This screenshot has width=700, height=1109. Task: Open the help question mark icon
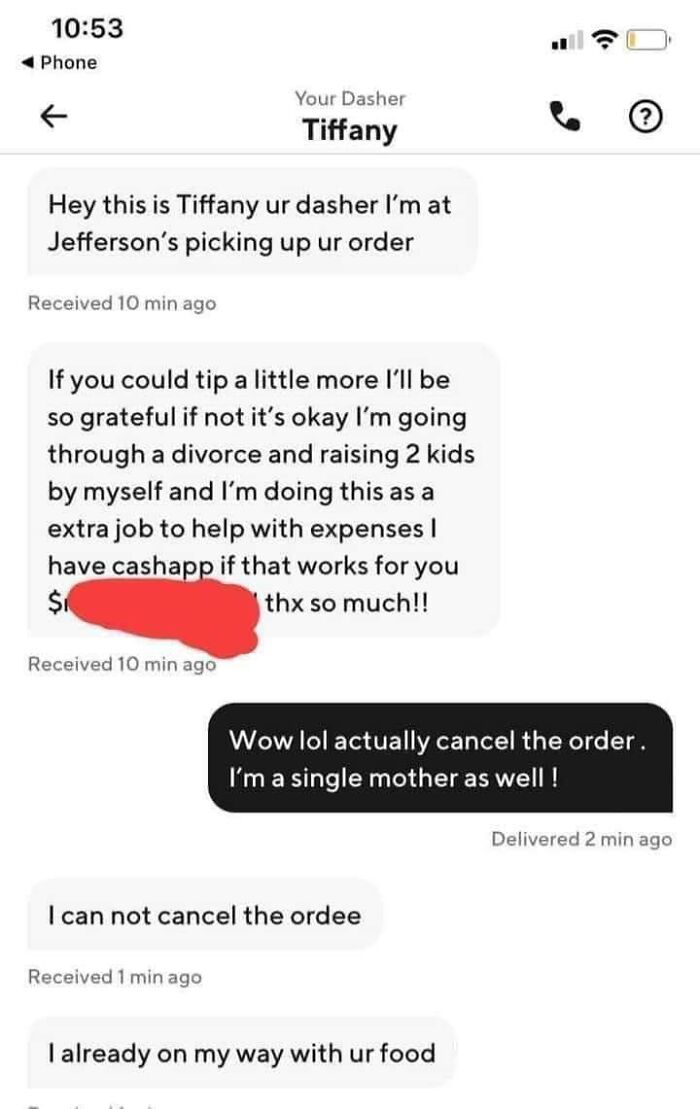tap(646, 117)
